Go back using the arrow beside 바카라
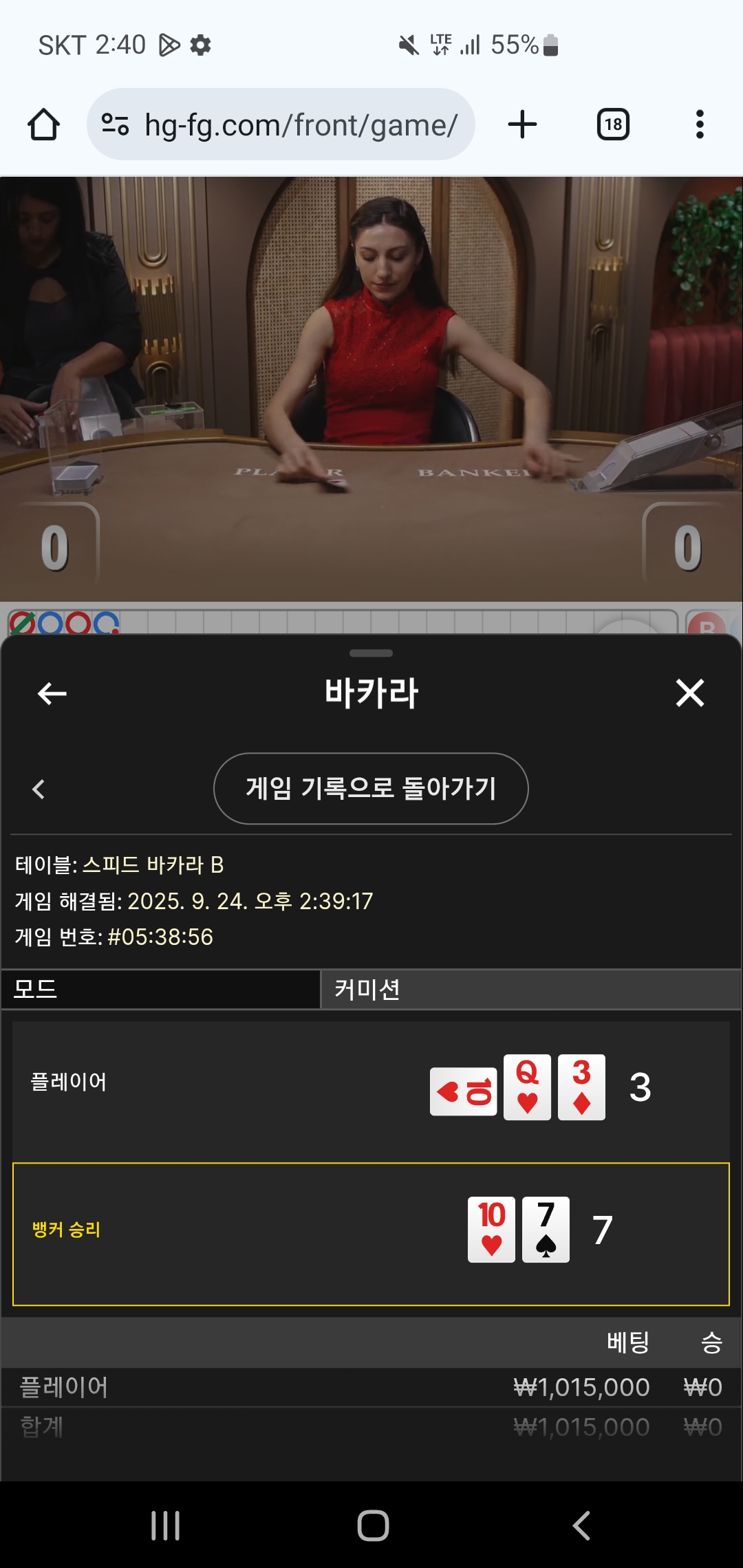 point(52,693)
